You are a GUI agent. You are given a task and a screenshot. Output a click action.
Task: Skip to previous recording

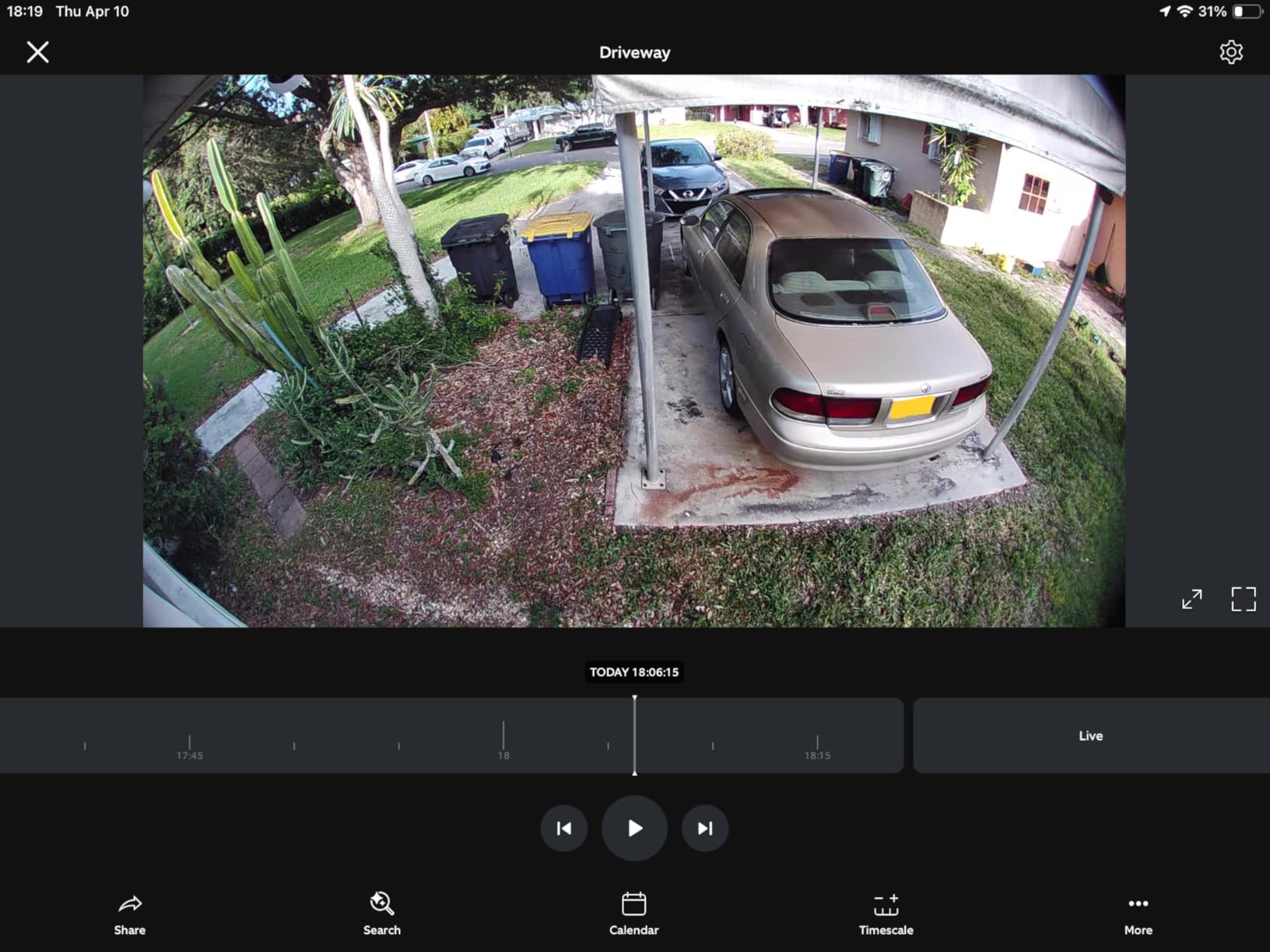click(564, 828)
